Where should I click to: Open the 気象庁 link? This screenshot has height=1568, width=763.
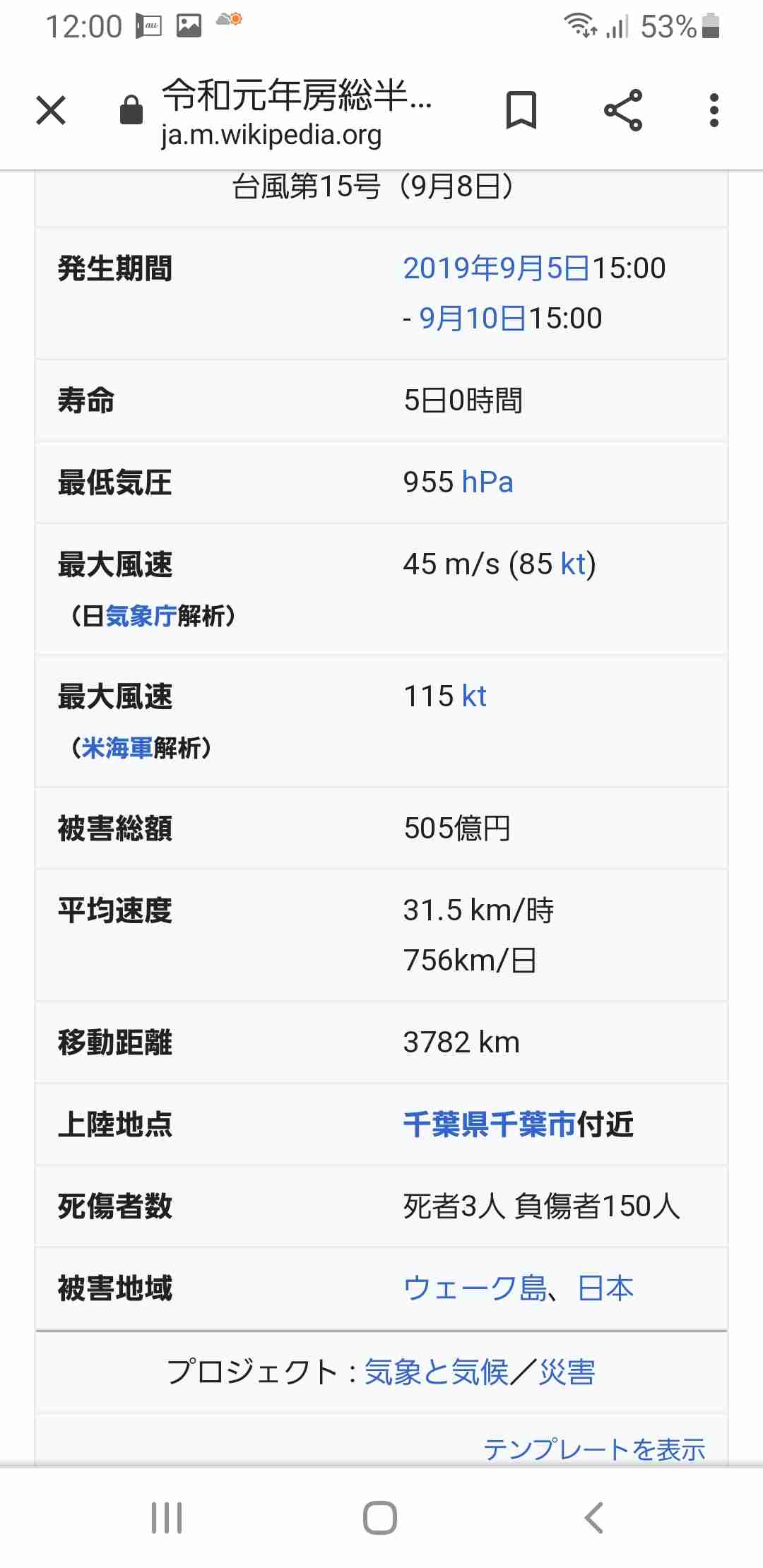coord(141,616)
